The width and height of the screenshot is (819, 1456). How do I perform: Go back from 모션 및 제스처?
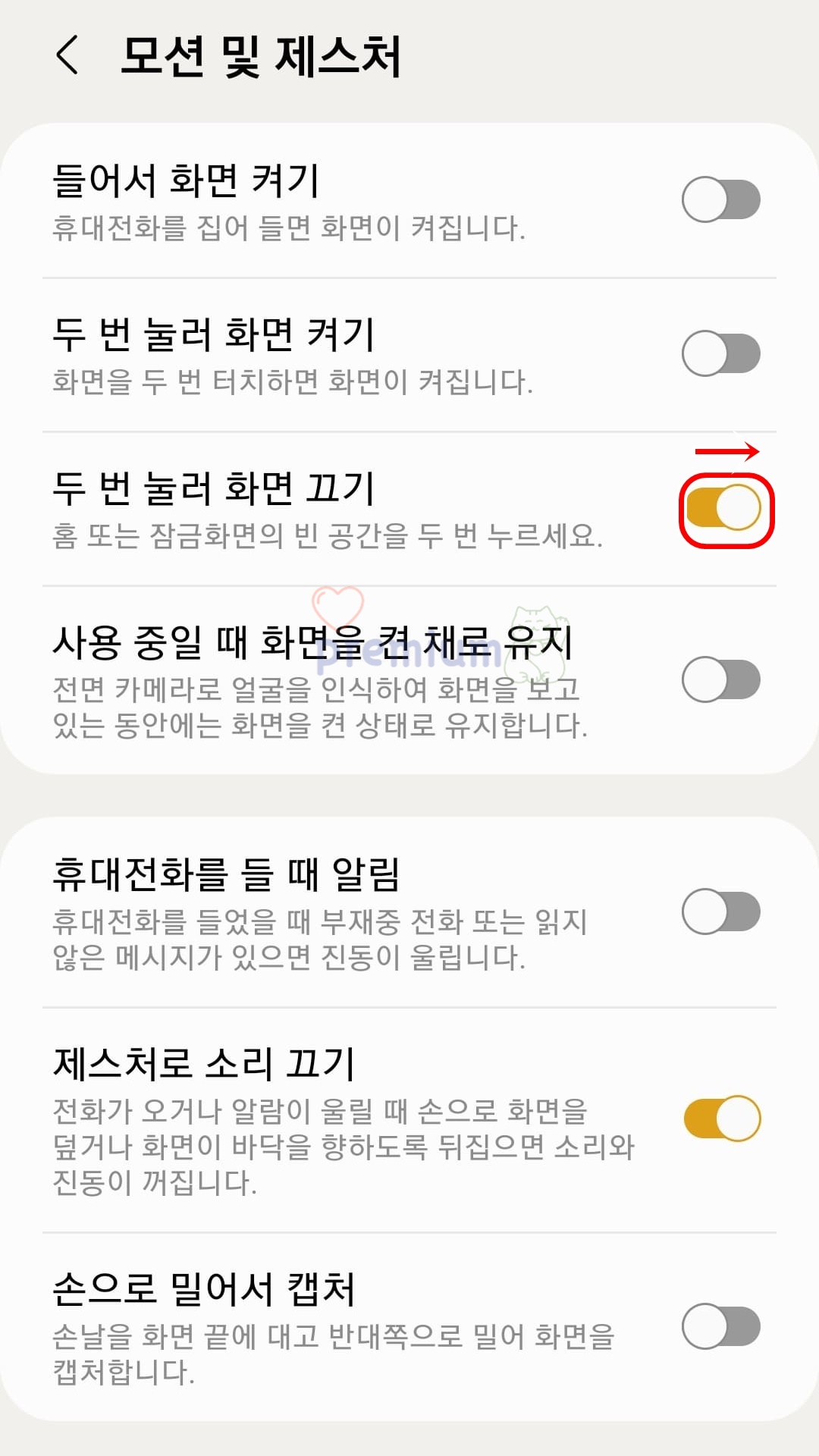67,55
